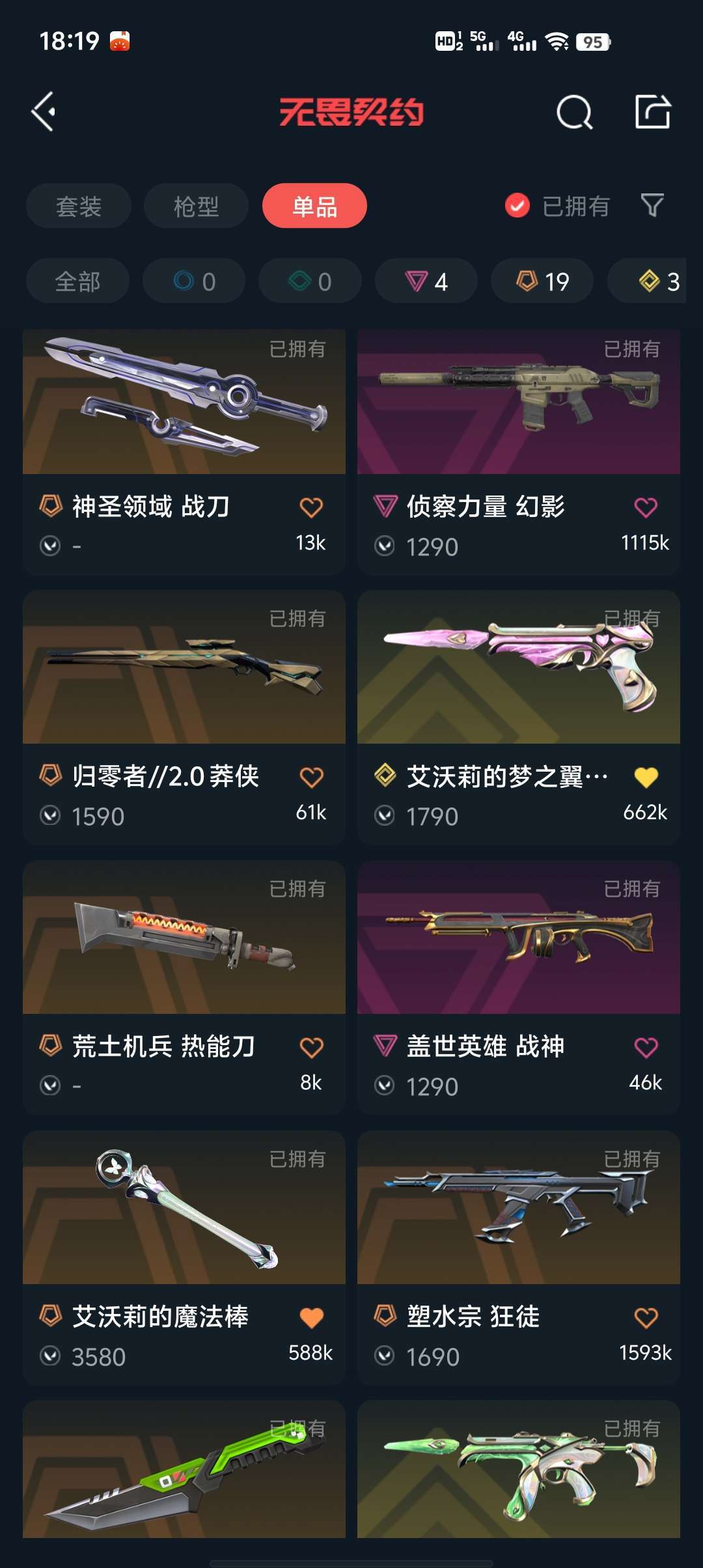Screen dimensions: 703x1568
Task: Filter by the purple tier chip with 4
Action: click(426, 281)
